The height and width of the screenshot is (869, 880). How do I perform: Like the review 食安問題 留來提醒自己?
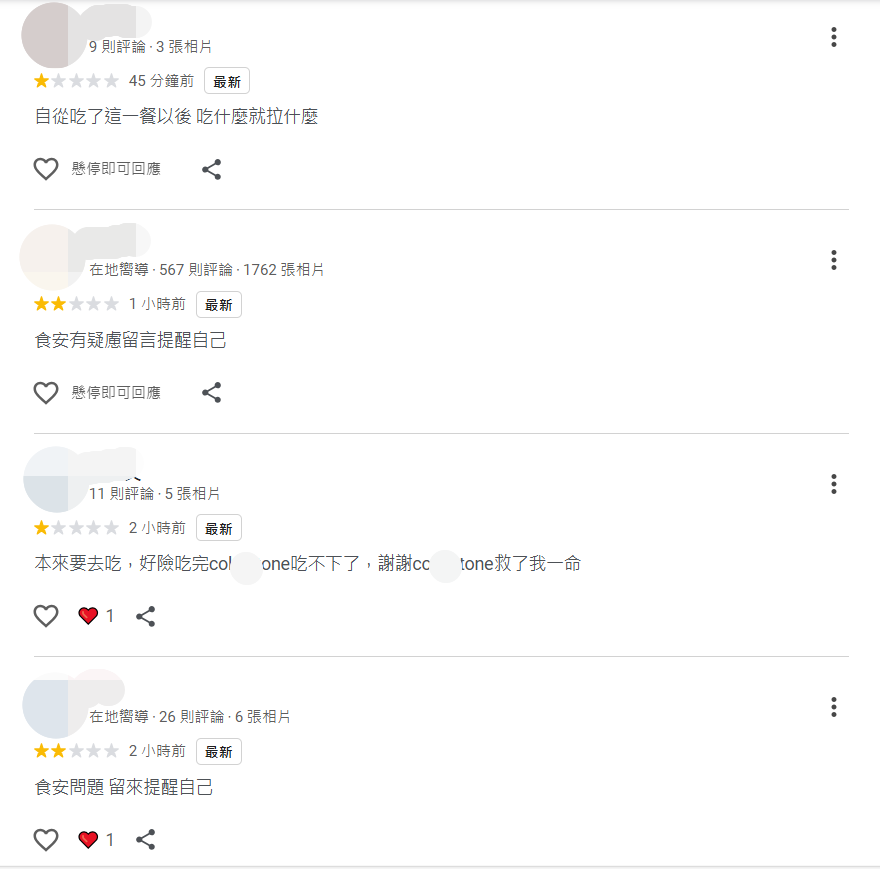(x=46, y=840)
